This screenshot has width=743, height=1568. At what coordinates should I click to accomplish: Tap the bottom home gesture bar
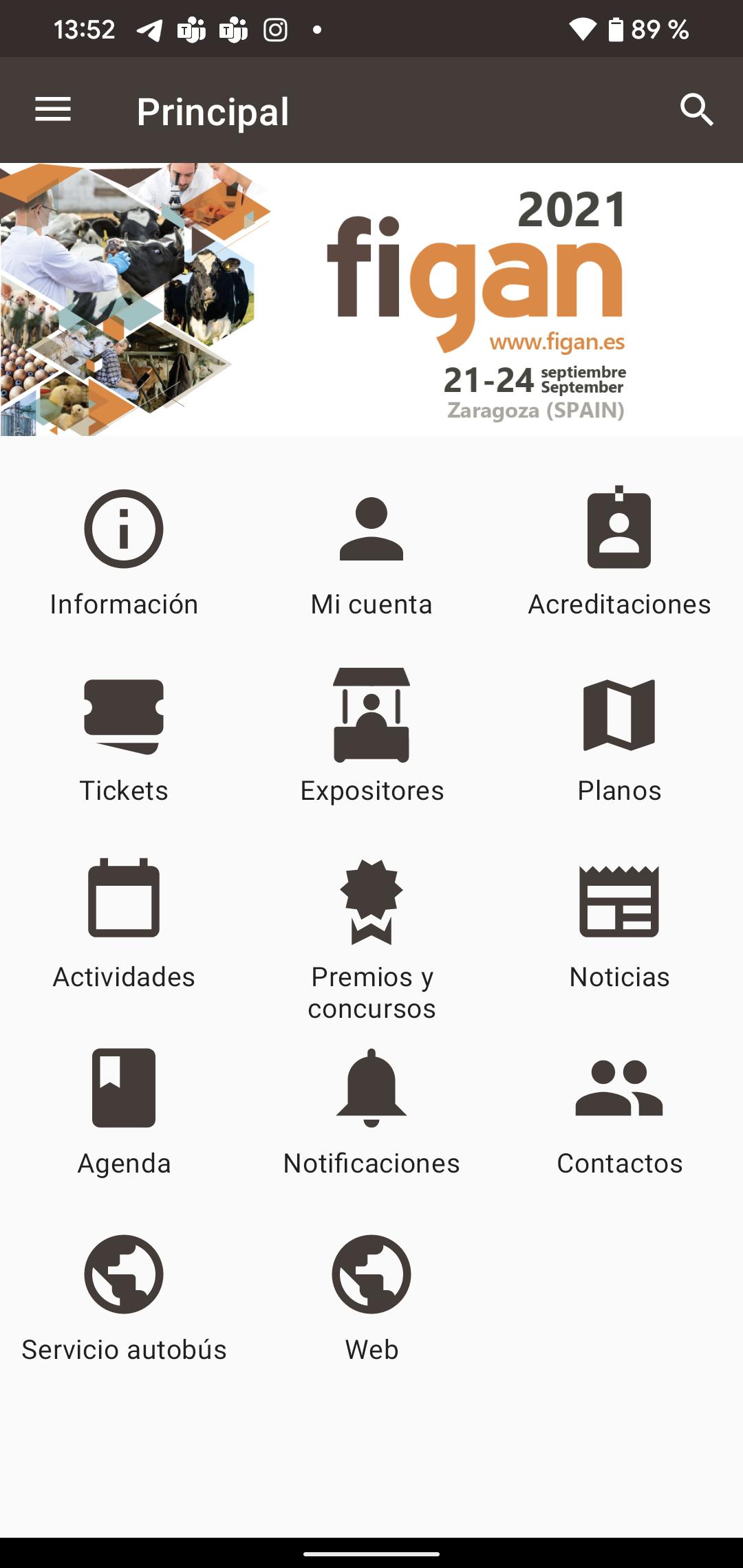pyautogui.click(x=371, y=1553)
